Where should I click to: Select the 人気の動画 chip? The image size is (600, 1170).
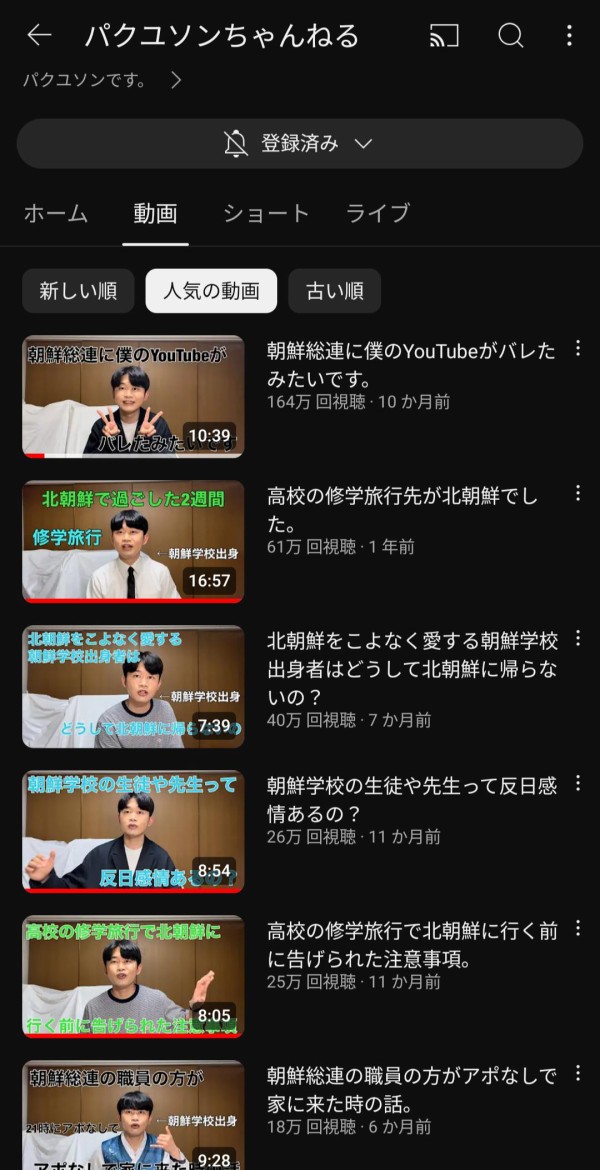pos(211,291)
